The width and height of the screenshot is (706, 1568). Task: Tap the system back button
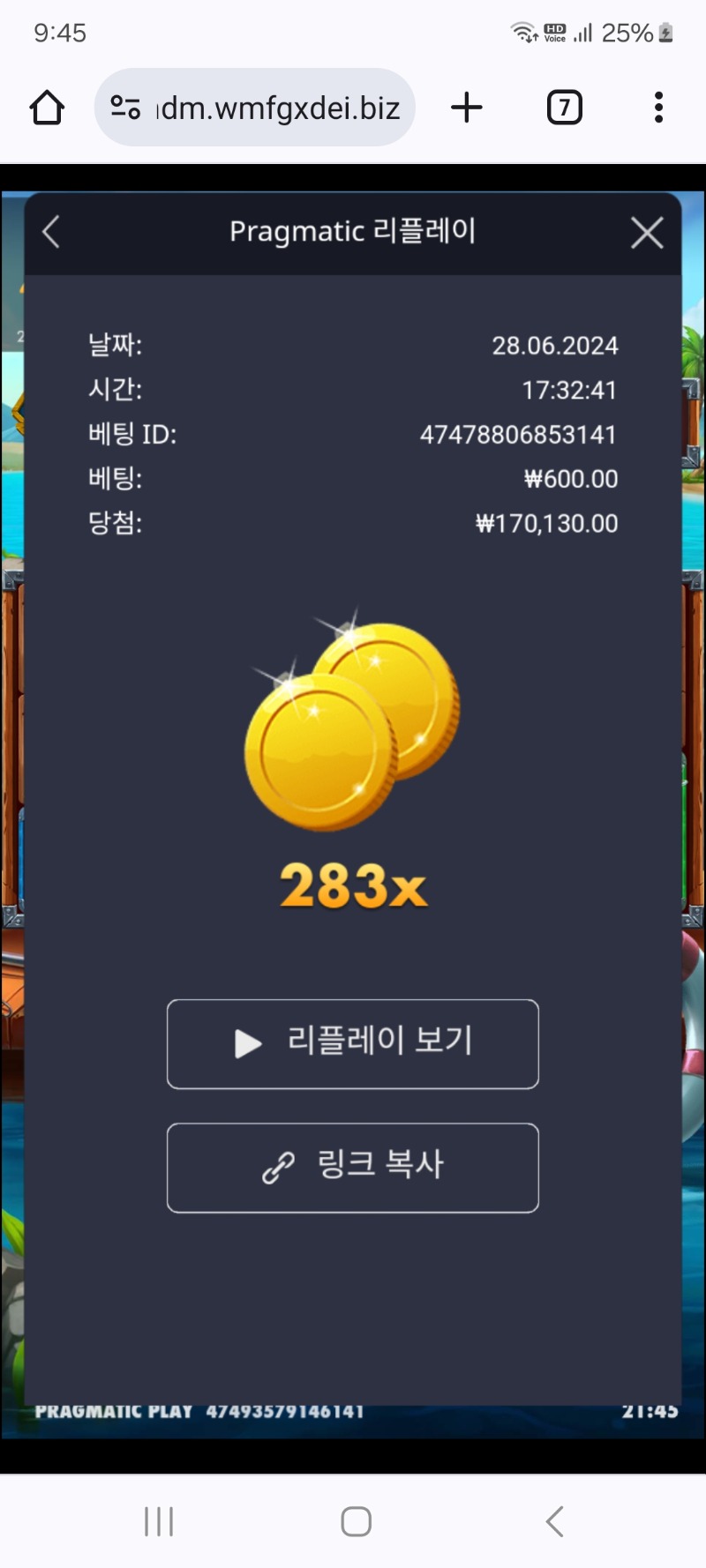click(x=554, y=1521)
